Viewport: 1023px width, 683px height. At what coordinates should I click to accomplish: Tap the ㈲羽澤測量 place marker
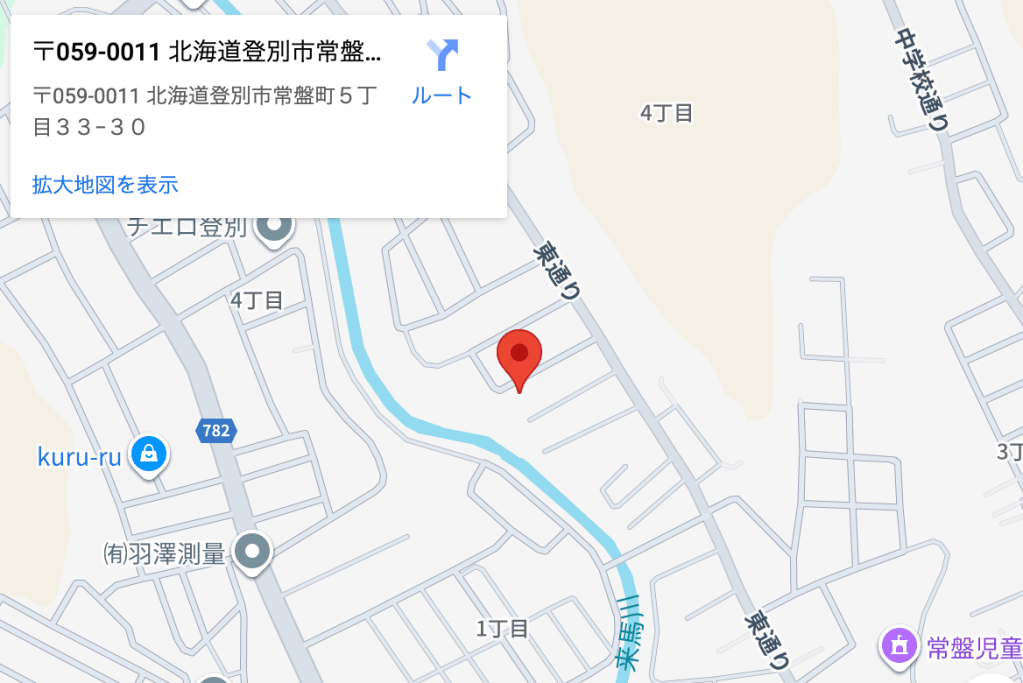[252, 550]
